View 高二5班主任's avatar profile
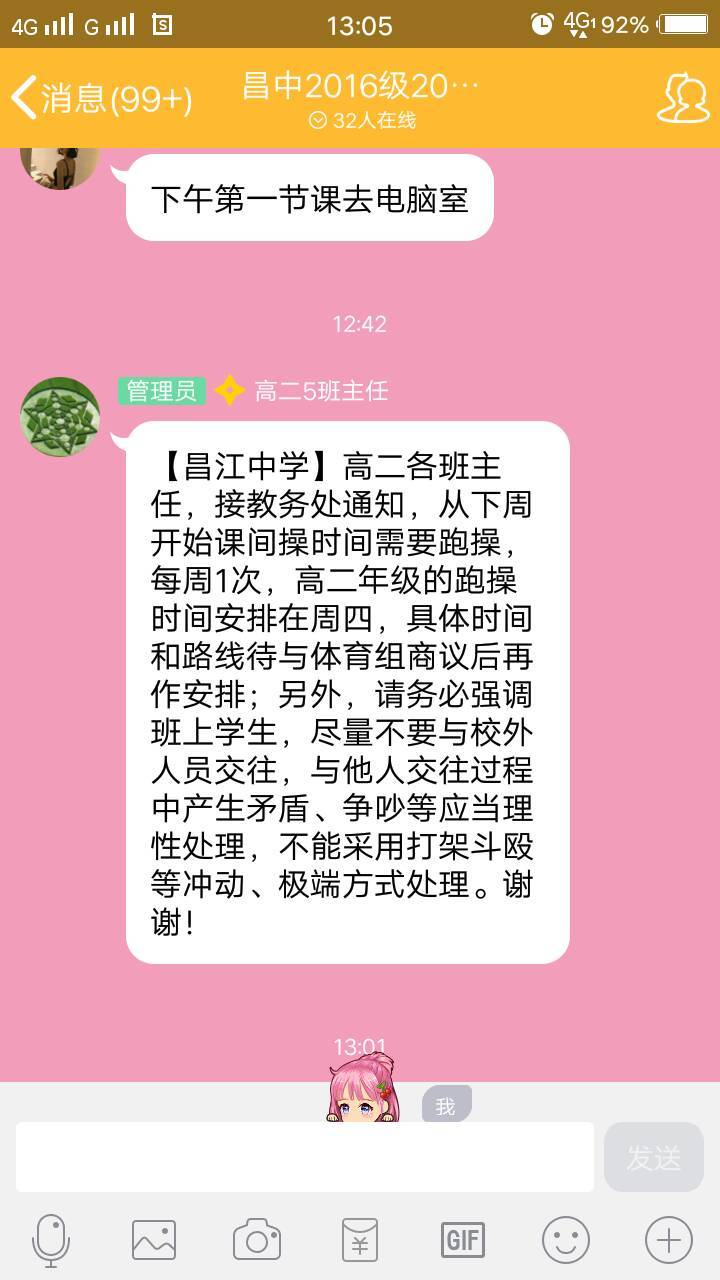Screen dimensions: 720x1280 click(x=60, y=417)
